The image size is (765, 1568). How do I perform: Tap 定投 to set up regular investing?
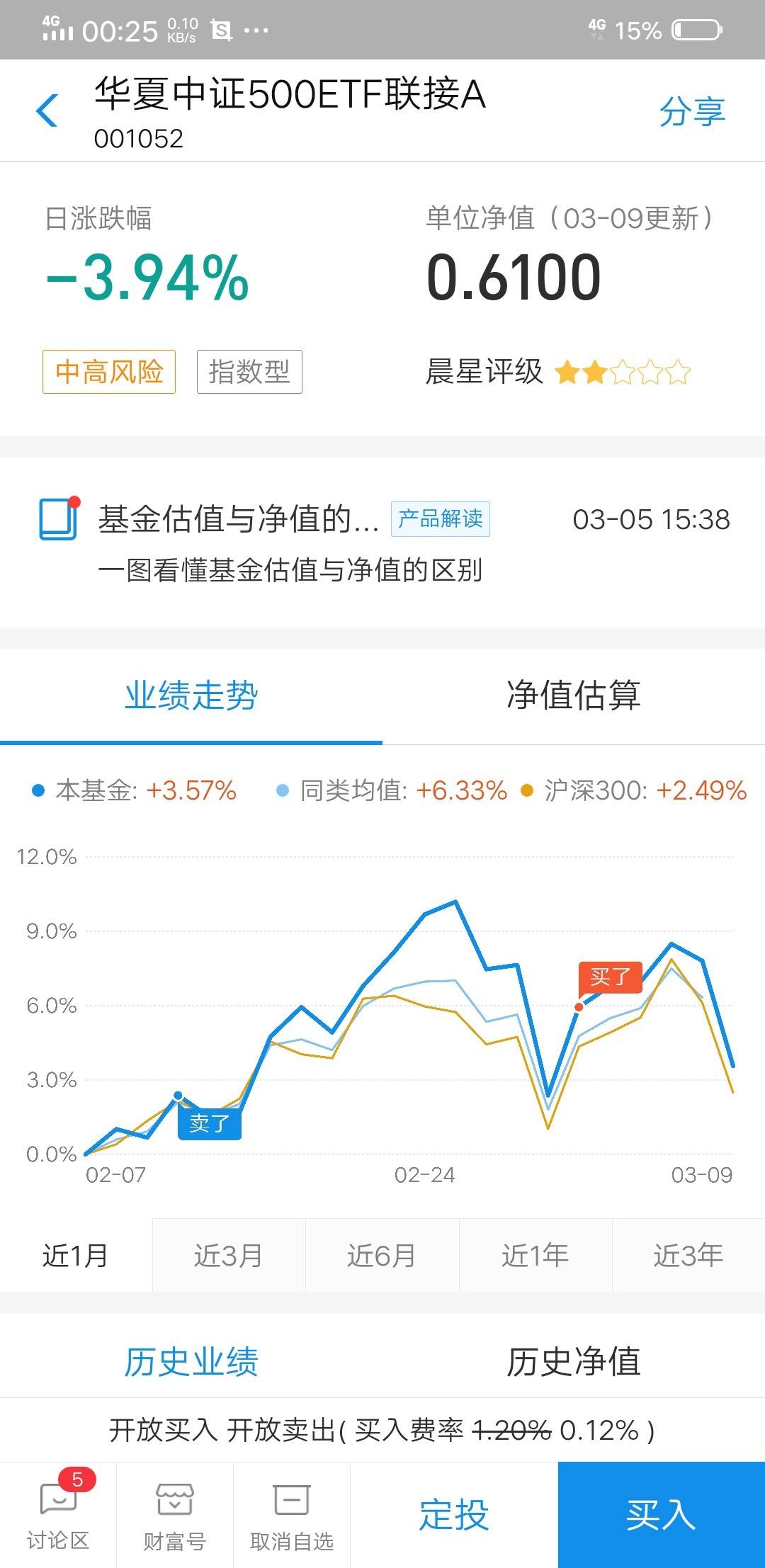(x=454, y=1516)
